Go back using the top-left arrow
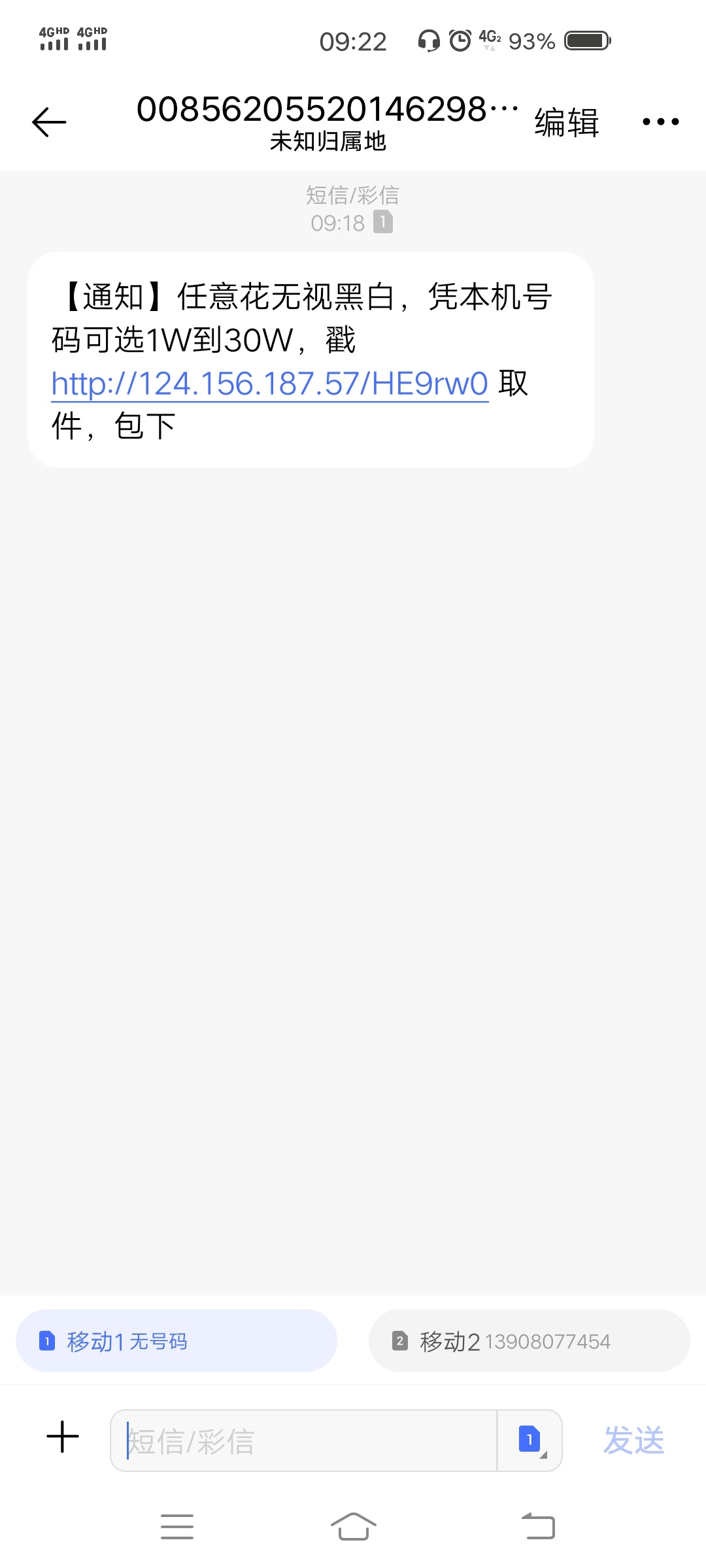Viewport: 706px width, 1568px height. pos(49,122)
